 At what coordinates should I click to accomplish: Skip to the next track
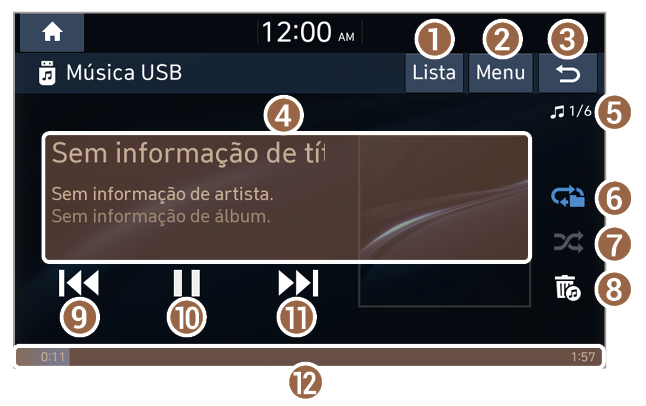[297, 284]
